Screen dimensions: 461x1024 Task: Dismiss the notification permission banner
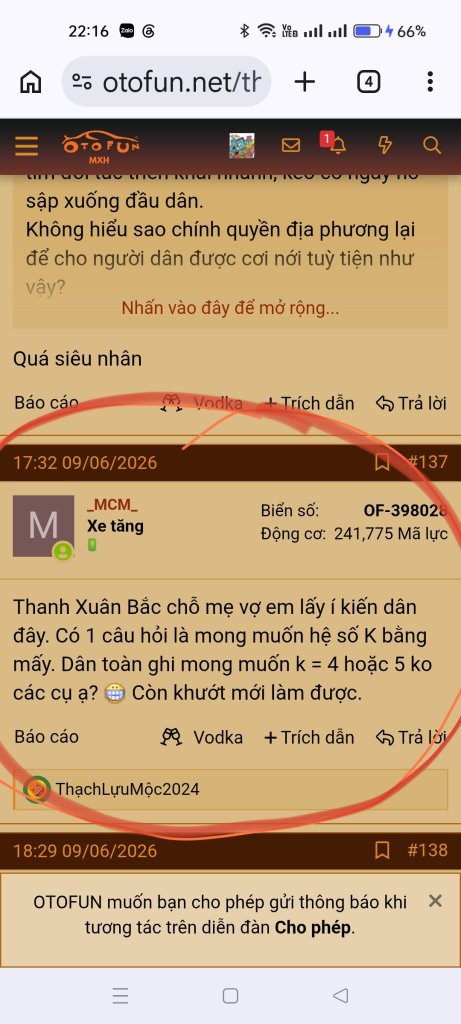[436, 902]
